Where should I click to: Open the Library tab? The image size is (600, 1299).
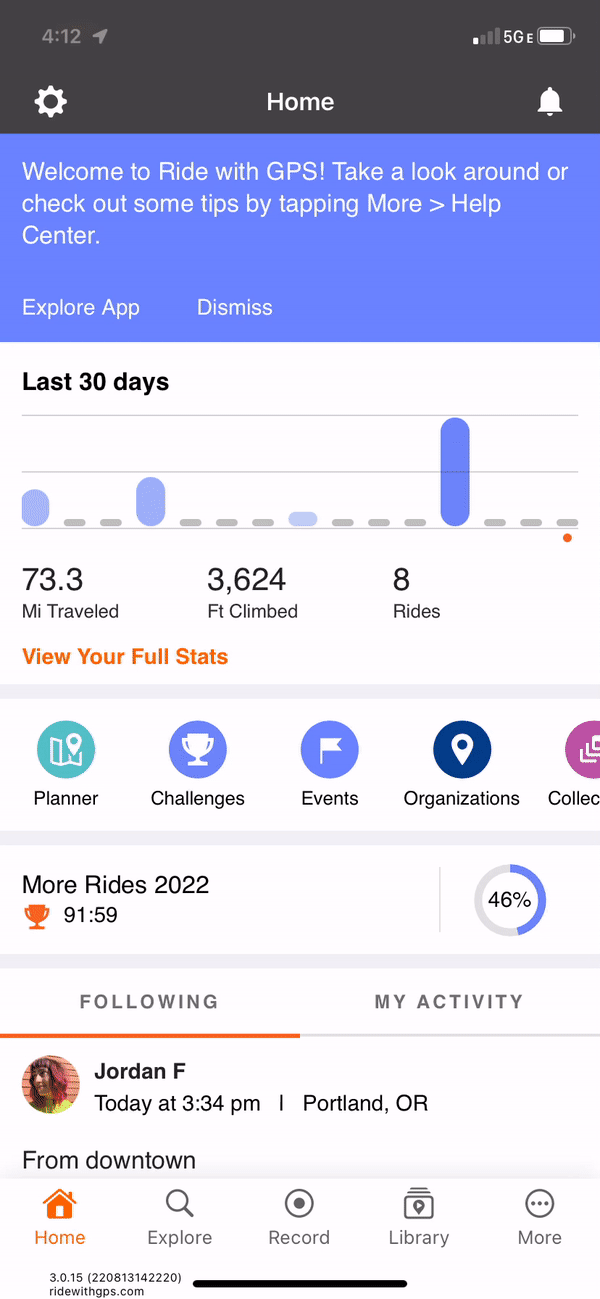click(419, 1217)
